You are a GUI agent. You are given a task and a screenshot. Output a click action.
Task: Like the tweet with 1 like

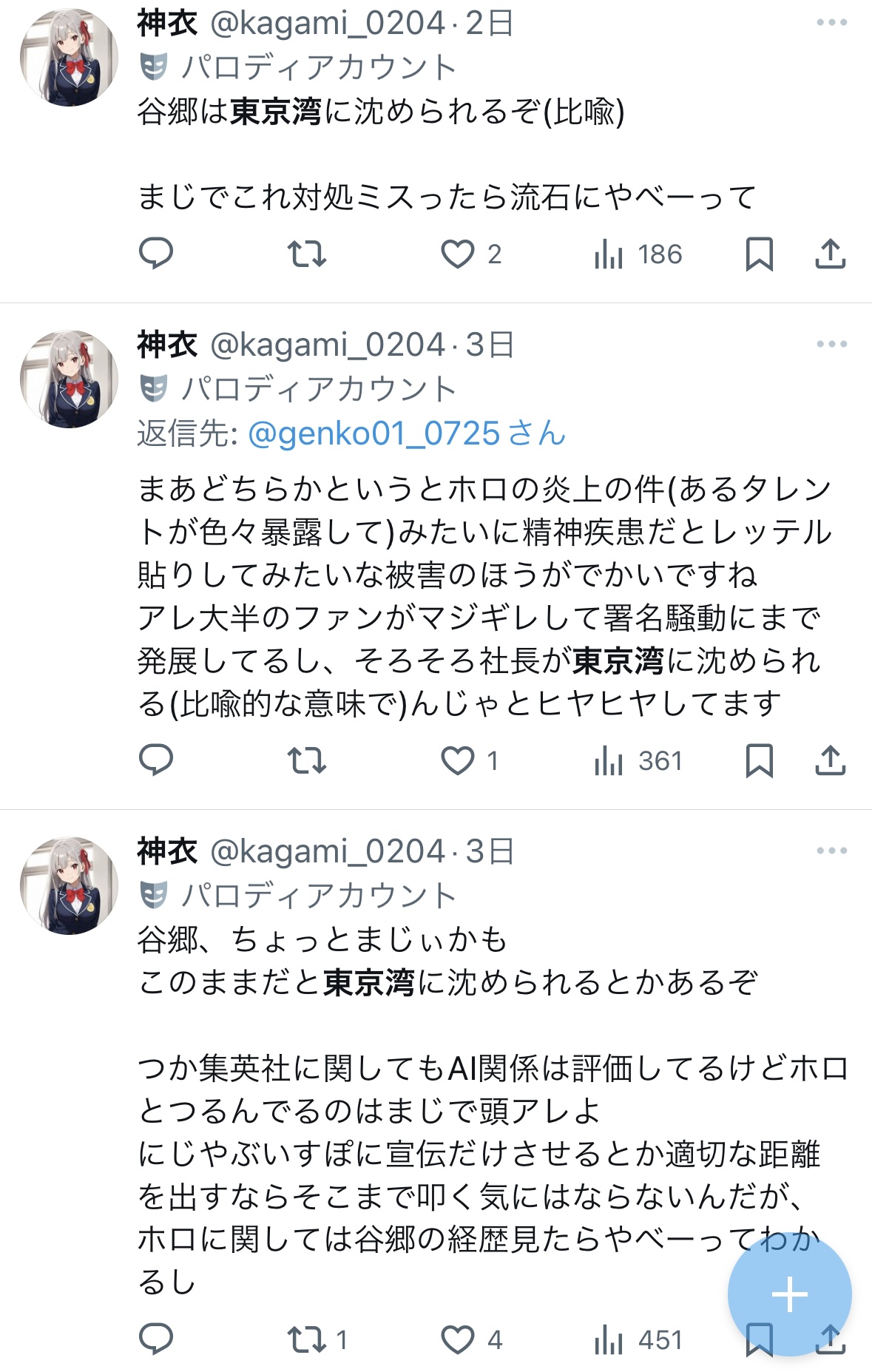tap(458, 761)
